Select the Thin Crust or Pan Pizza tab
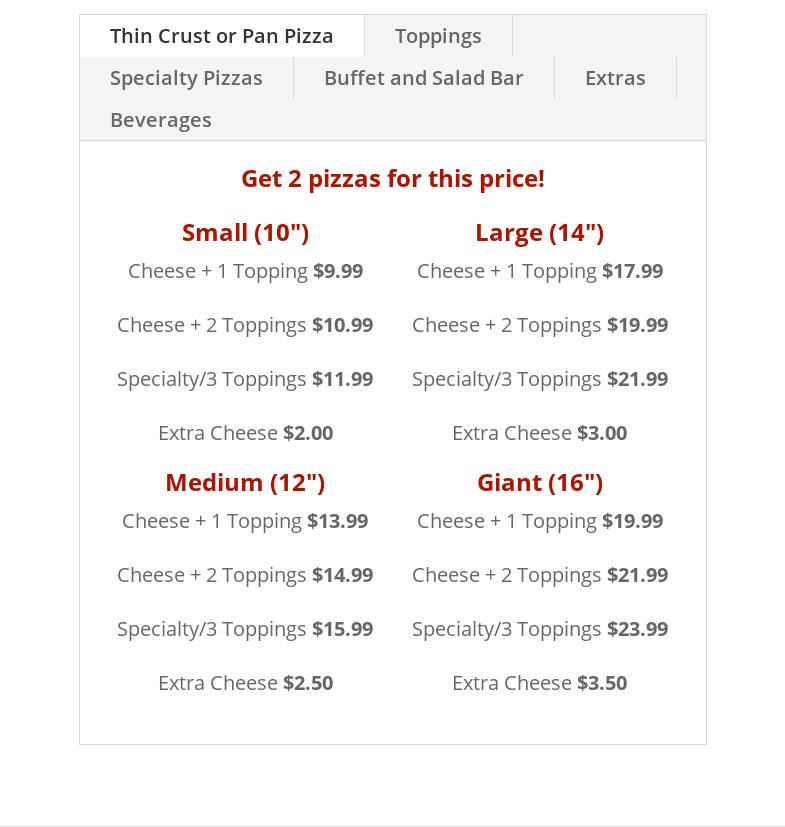 coord(221,36)
